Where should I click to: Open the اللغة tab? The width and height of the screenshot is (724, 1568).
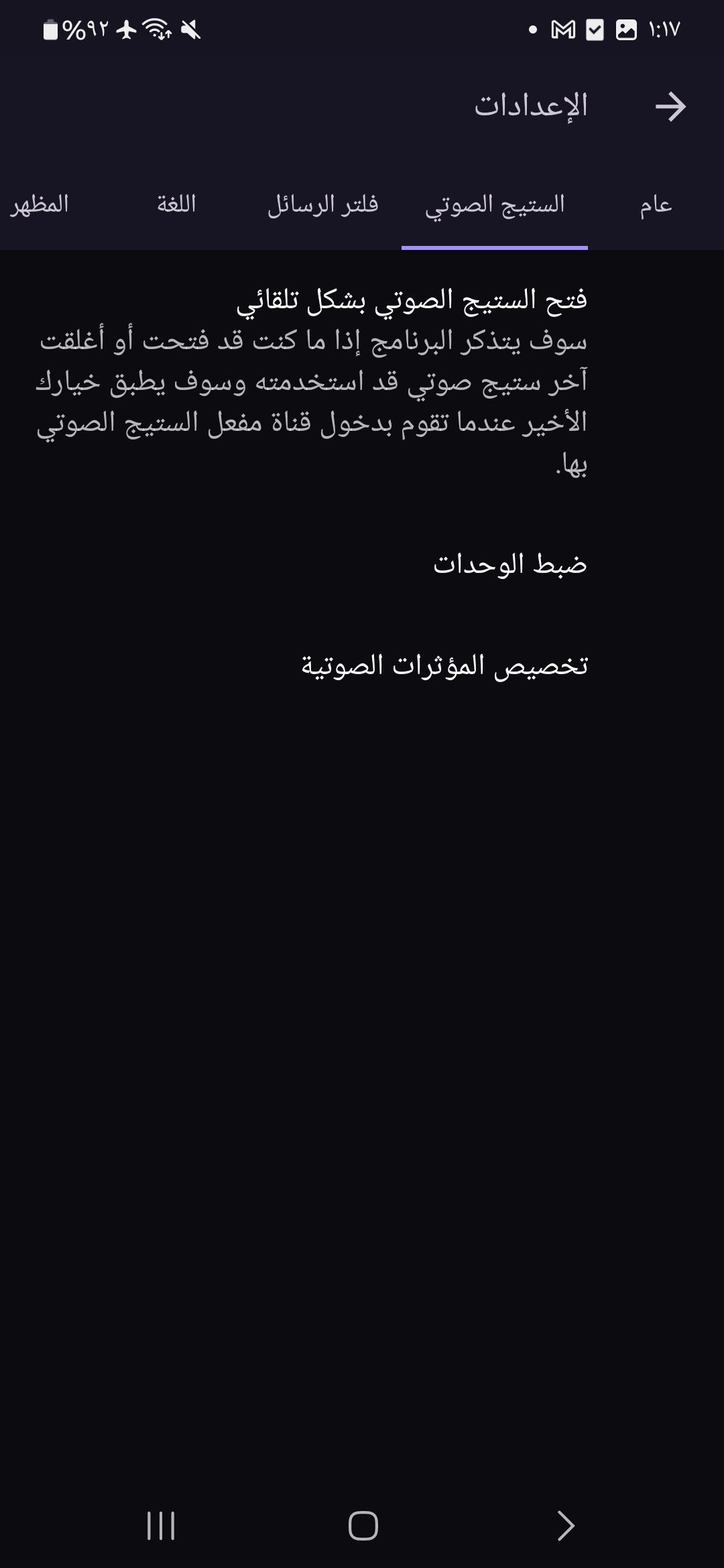(176, 204)
